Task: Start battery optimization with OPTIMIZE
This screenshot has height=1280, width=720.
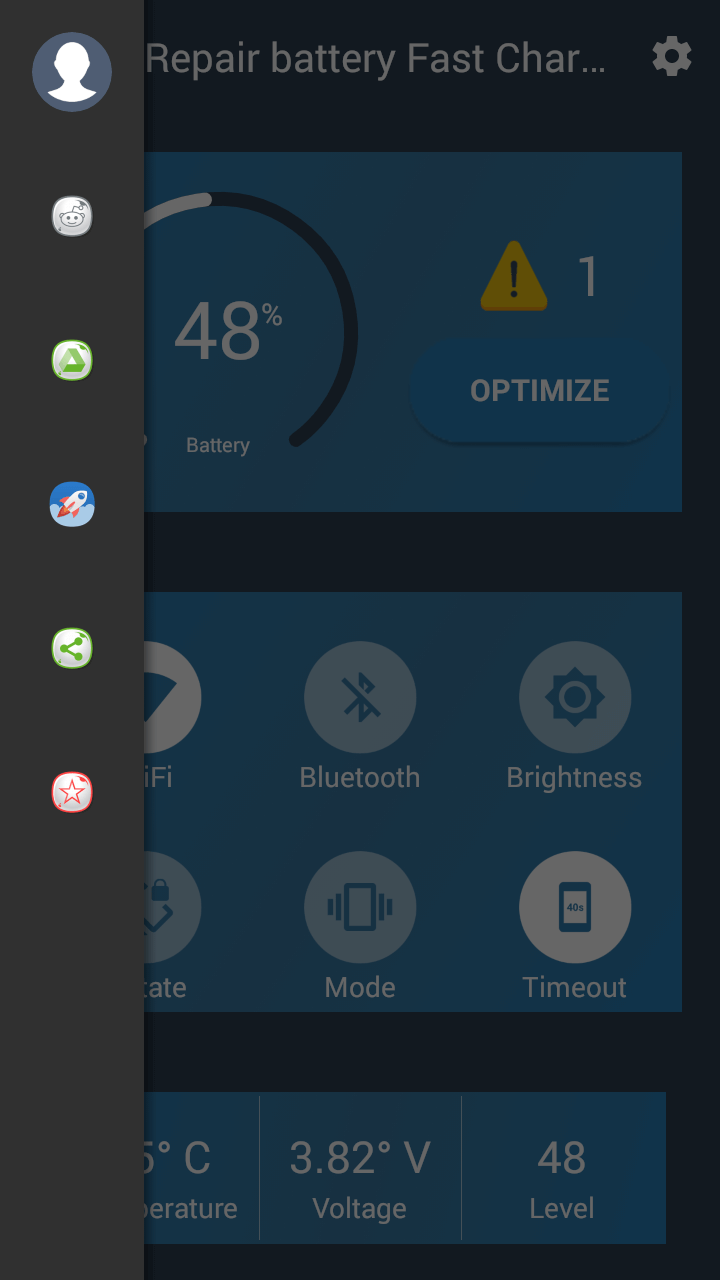Action: (x=539, y=391)
